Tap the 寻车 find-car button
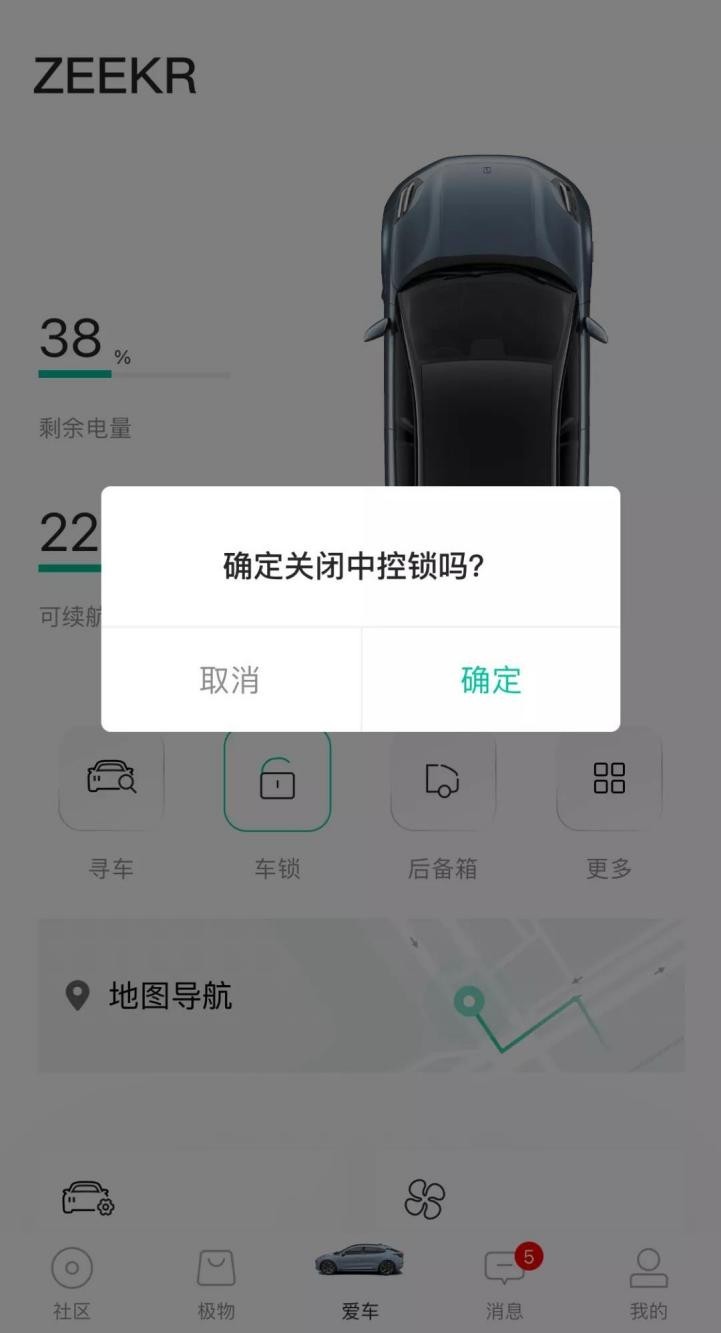Screen dimensions: 721x1333 (111, 779)
